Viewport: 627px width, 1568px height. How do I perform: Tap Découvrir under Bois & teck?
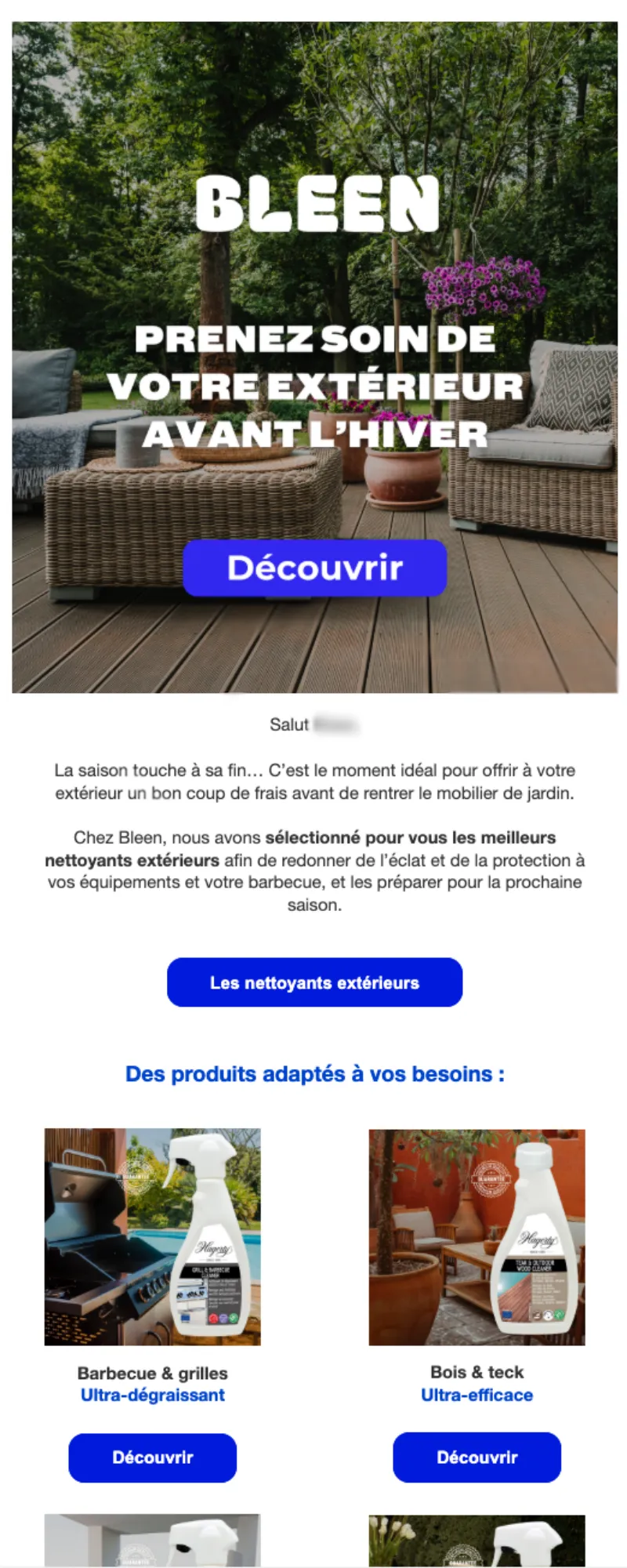tap(477, 1457)
